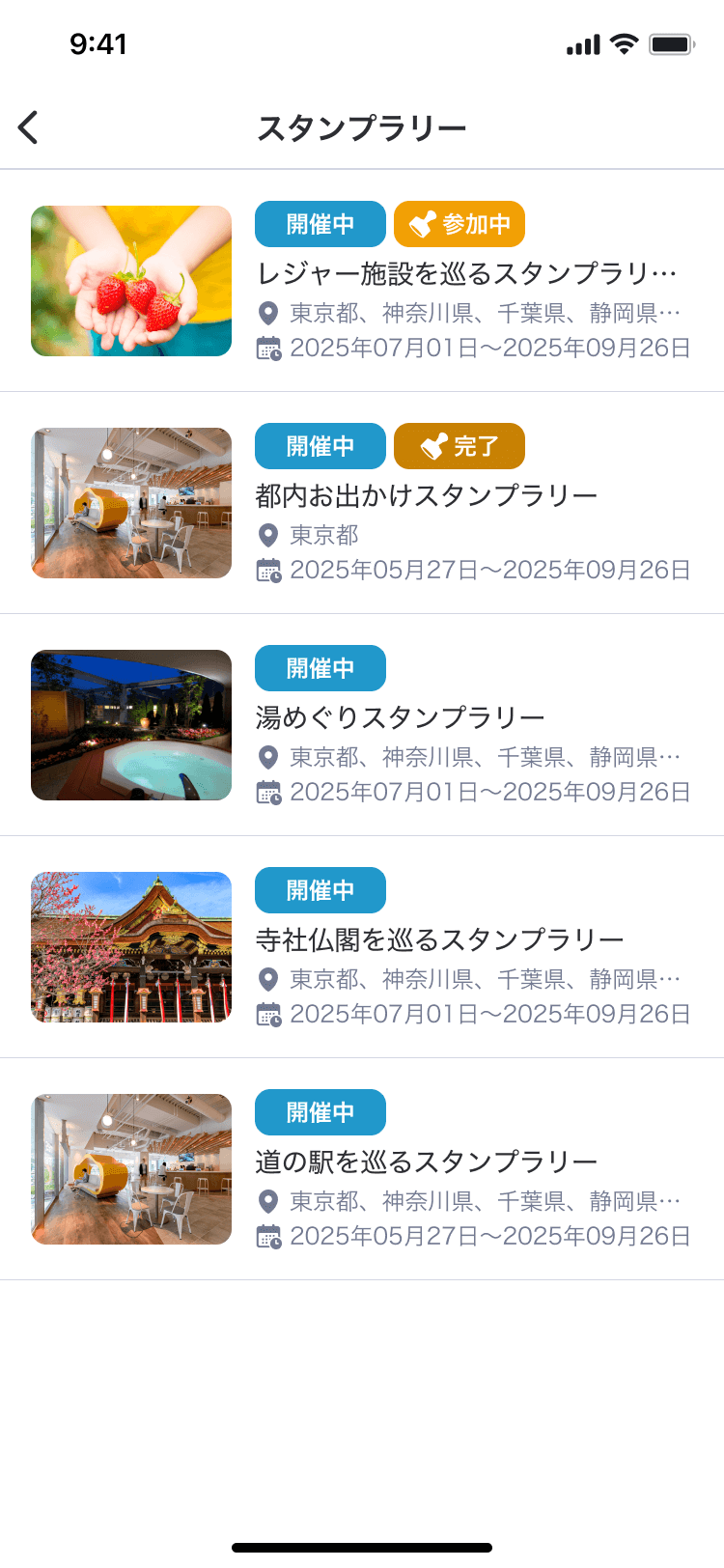Toggle the 参加中 status badge

[459, 223]
